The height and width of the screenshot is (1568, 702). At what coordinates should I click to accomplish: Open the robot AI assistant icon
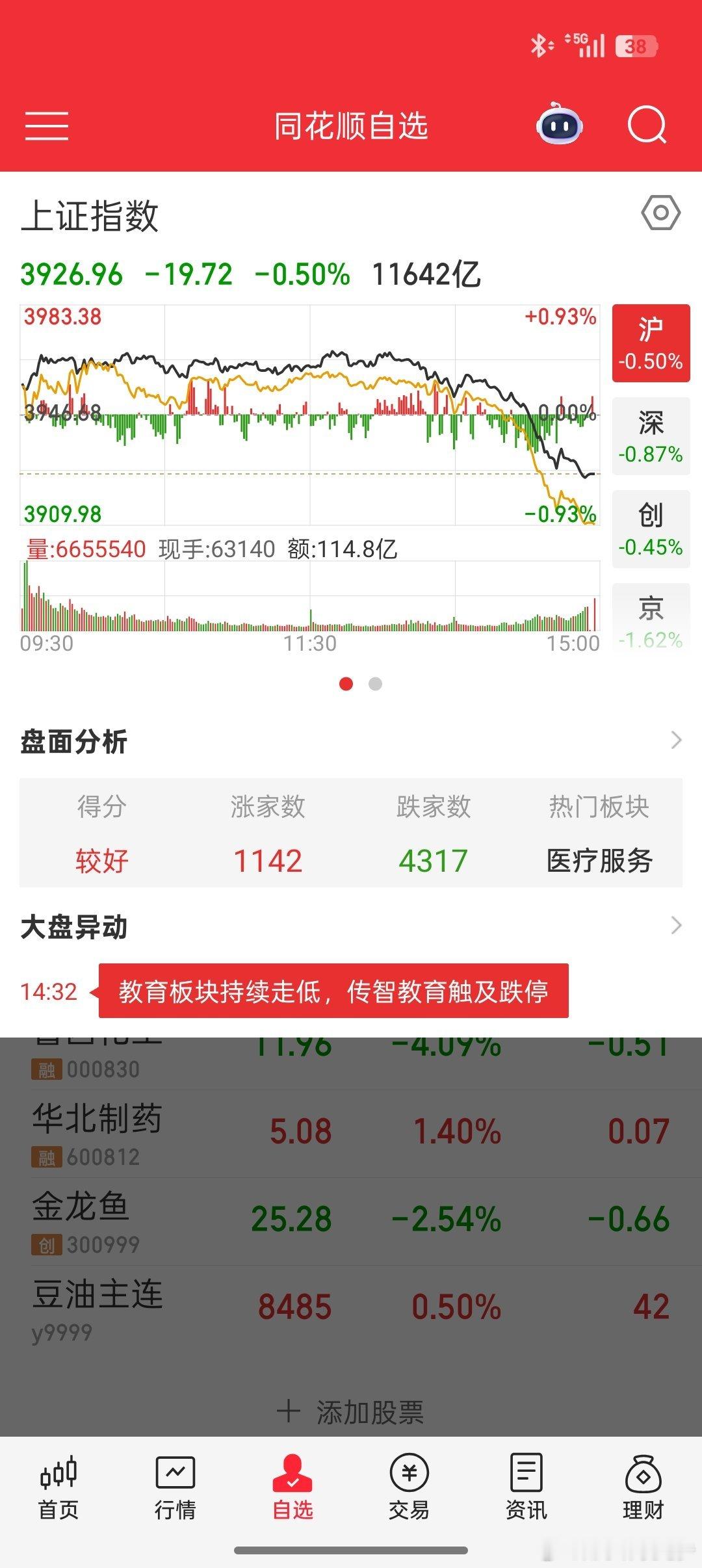click(x=559, y=124)
